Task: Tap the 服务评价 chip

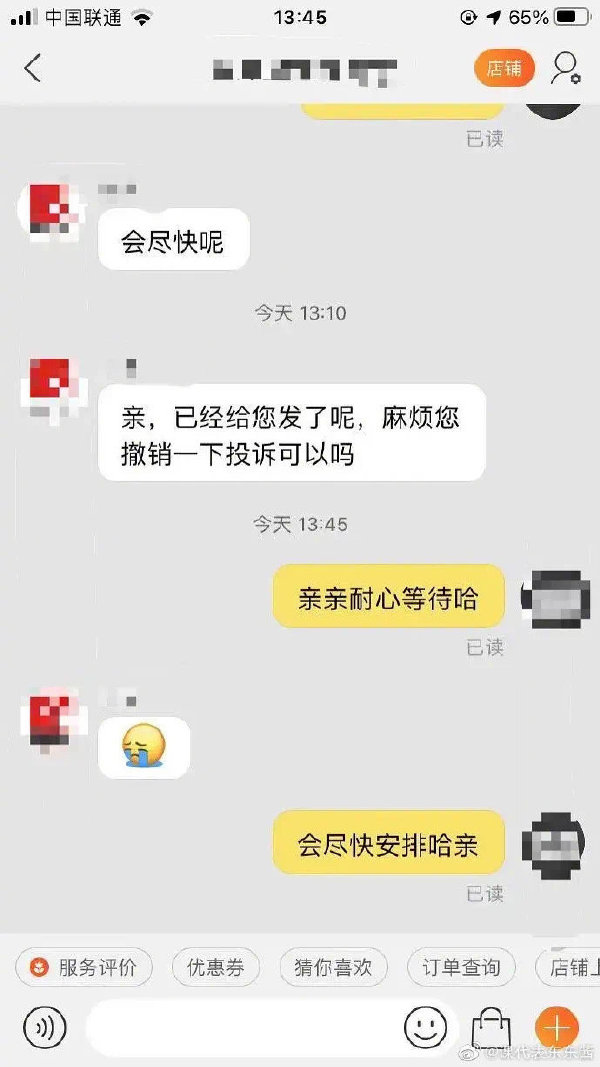Action: point(83,967)
